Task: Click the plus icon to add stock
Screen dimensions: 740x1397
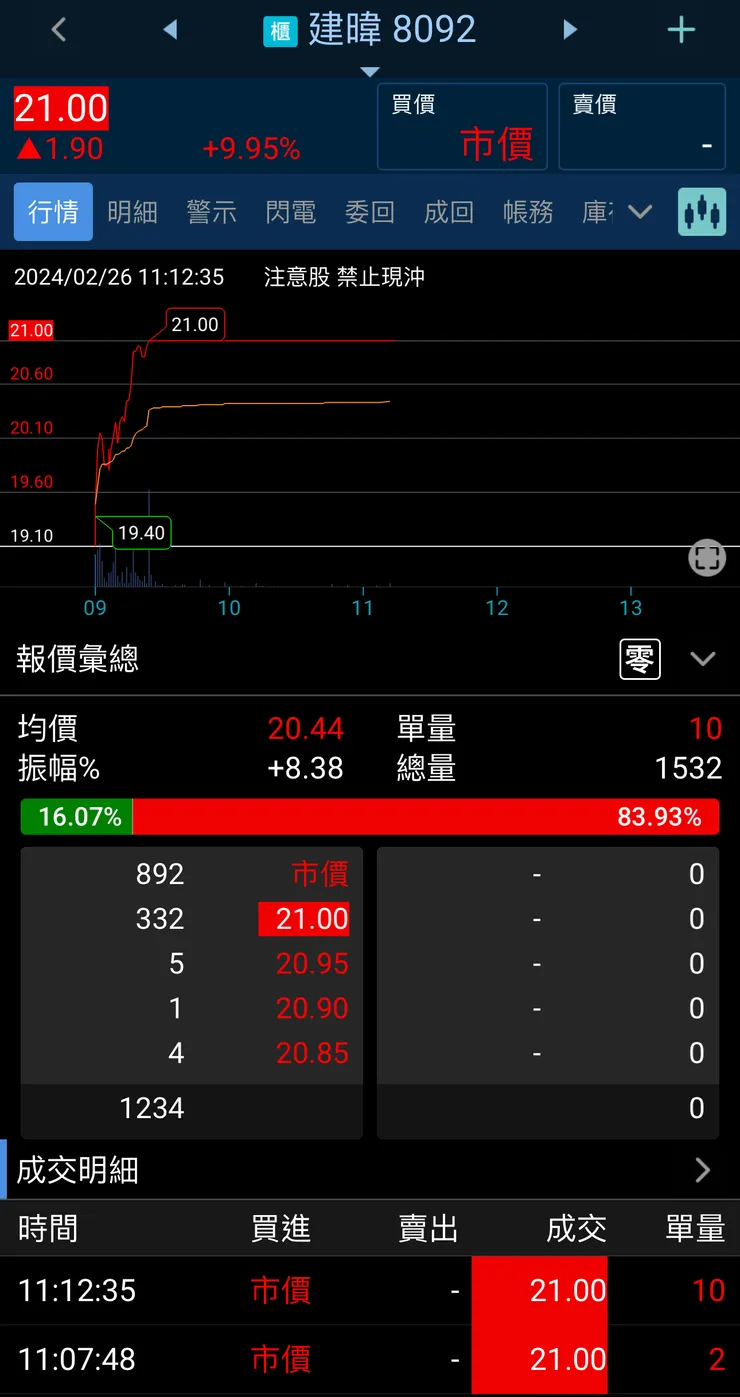Action: pyautogui.click(x=681, y=29)
